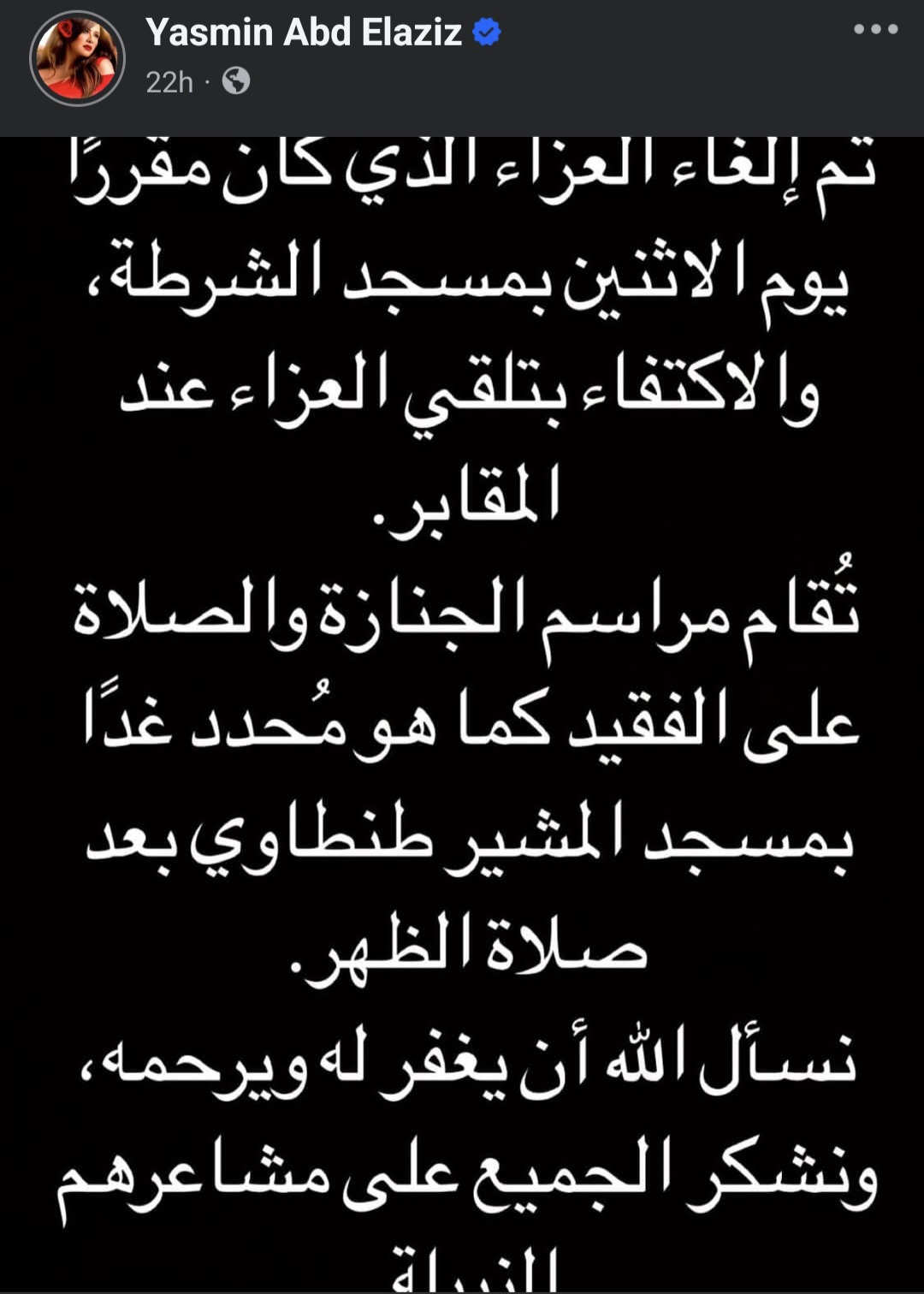Viewport: 924px width, 1294px height.
Task: Open the post's three-dot overflow menu
Action: pos(875,30)
